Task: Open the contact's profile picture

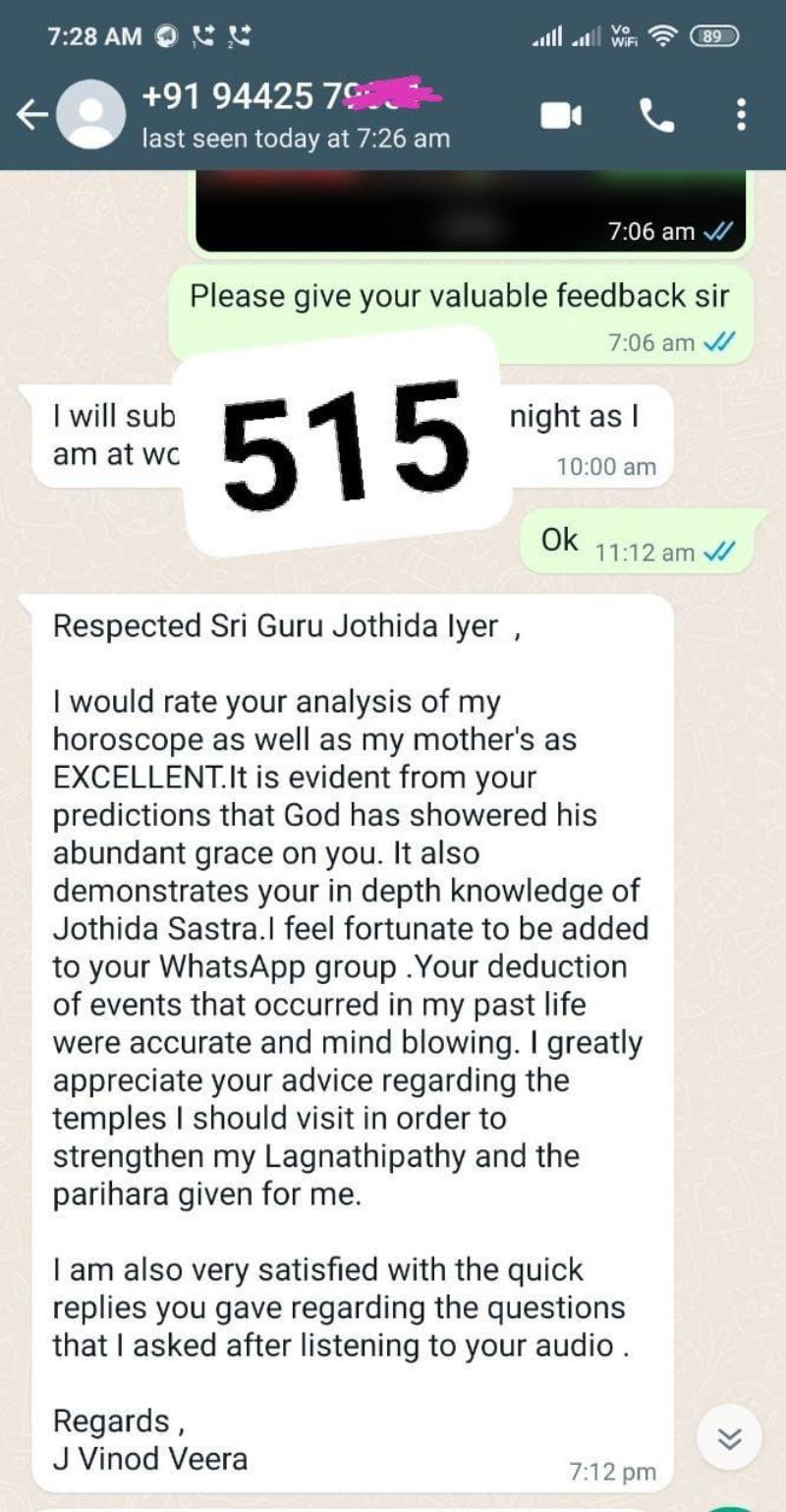Action: (x=90, y=116)
